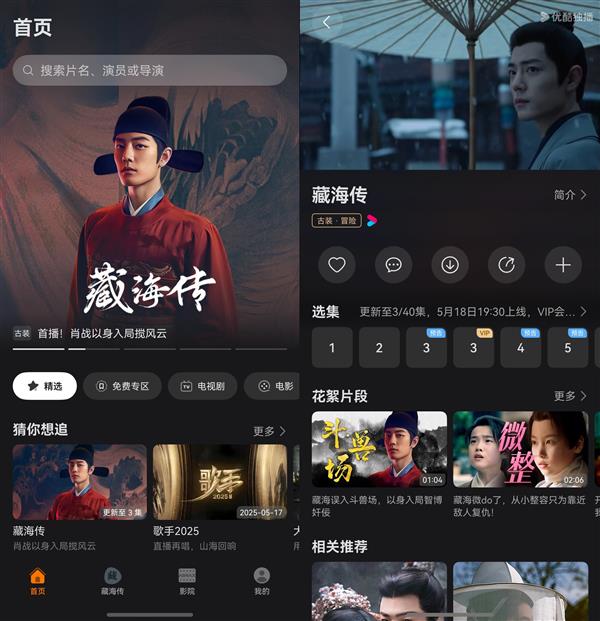Switch to the 免费专区 category
The image size is (600, 621).
pos(122,385)
